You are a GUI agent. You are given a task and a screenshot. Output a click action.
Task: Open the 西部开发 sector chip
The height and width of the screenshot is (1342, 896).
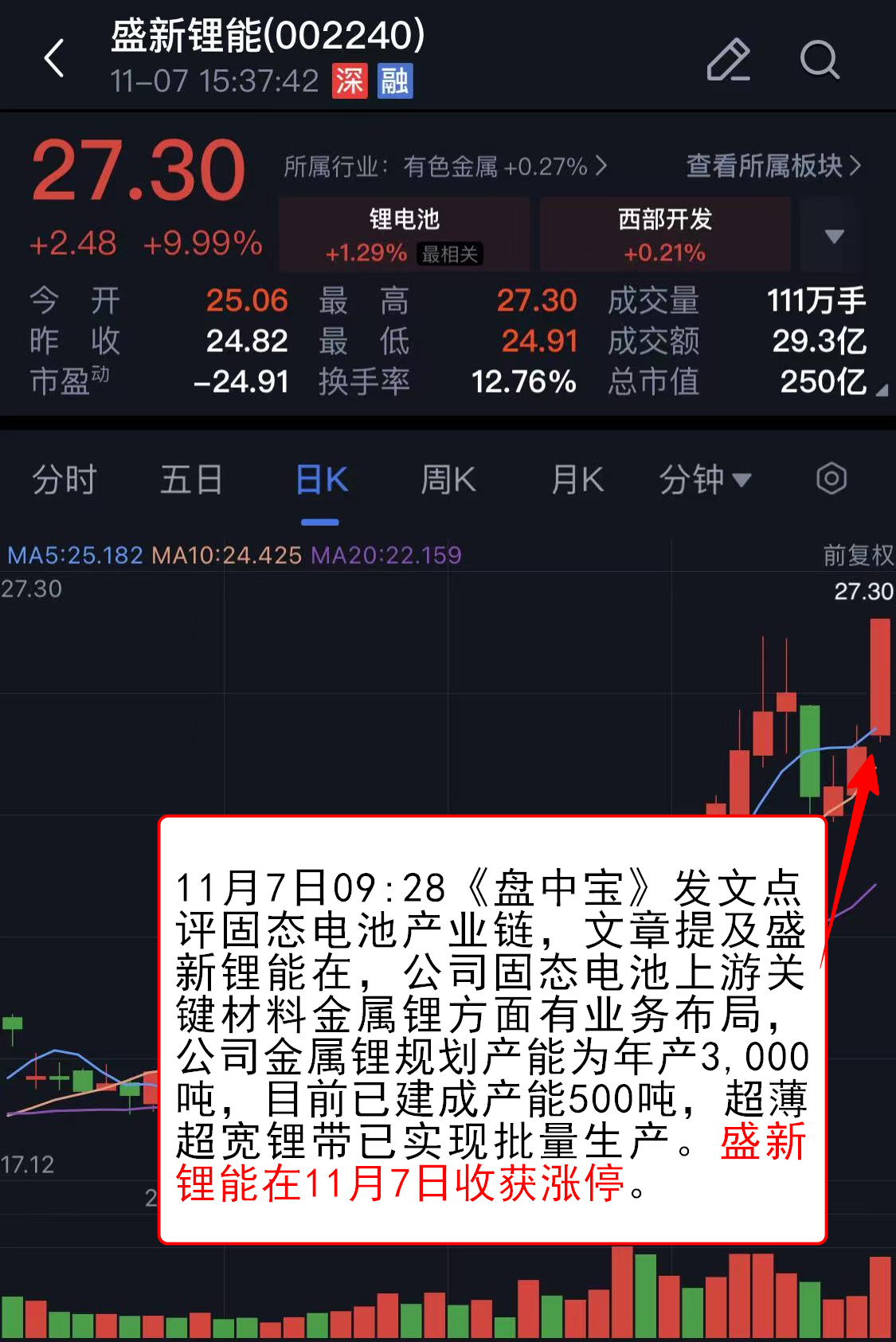tap(664, 235)
